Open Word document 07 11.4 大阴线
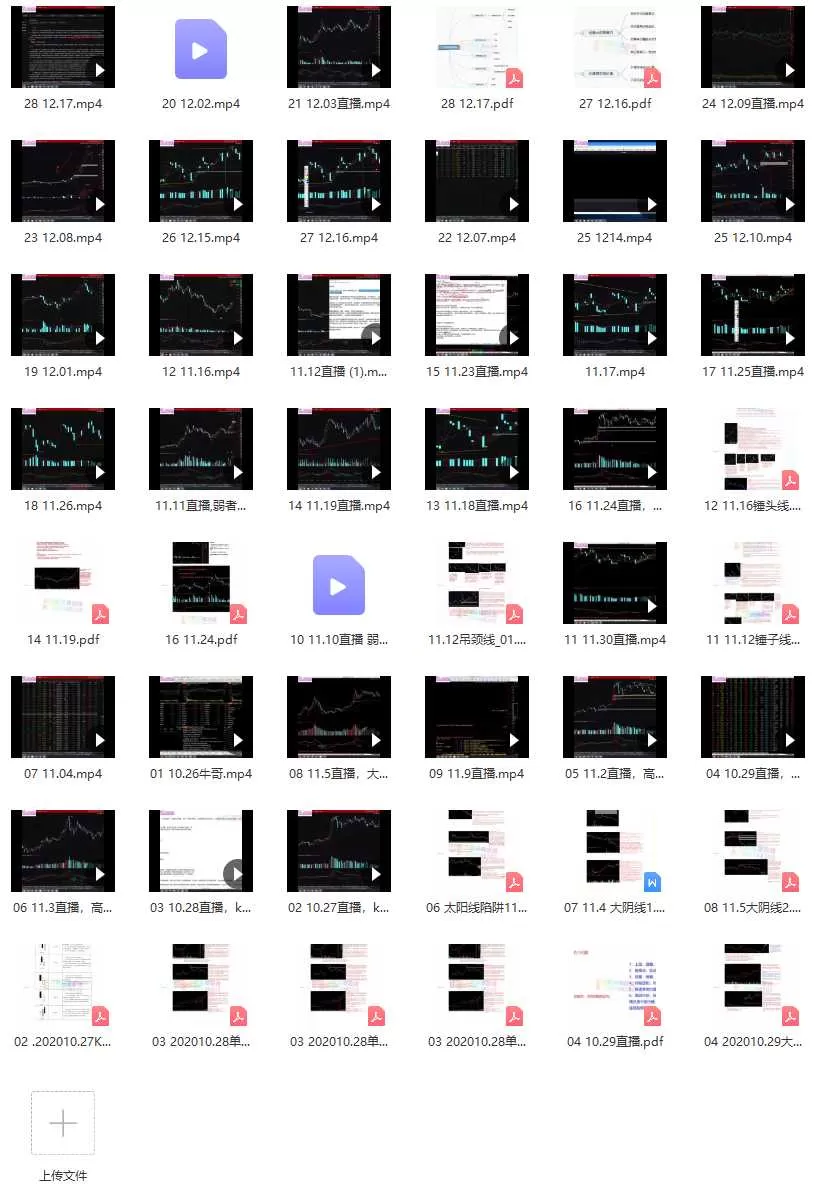This screenshot has height=1198, width=814. click(x=615, y=851)
